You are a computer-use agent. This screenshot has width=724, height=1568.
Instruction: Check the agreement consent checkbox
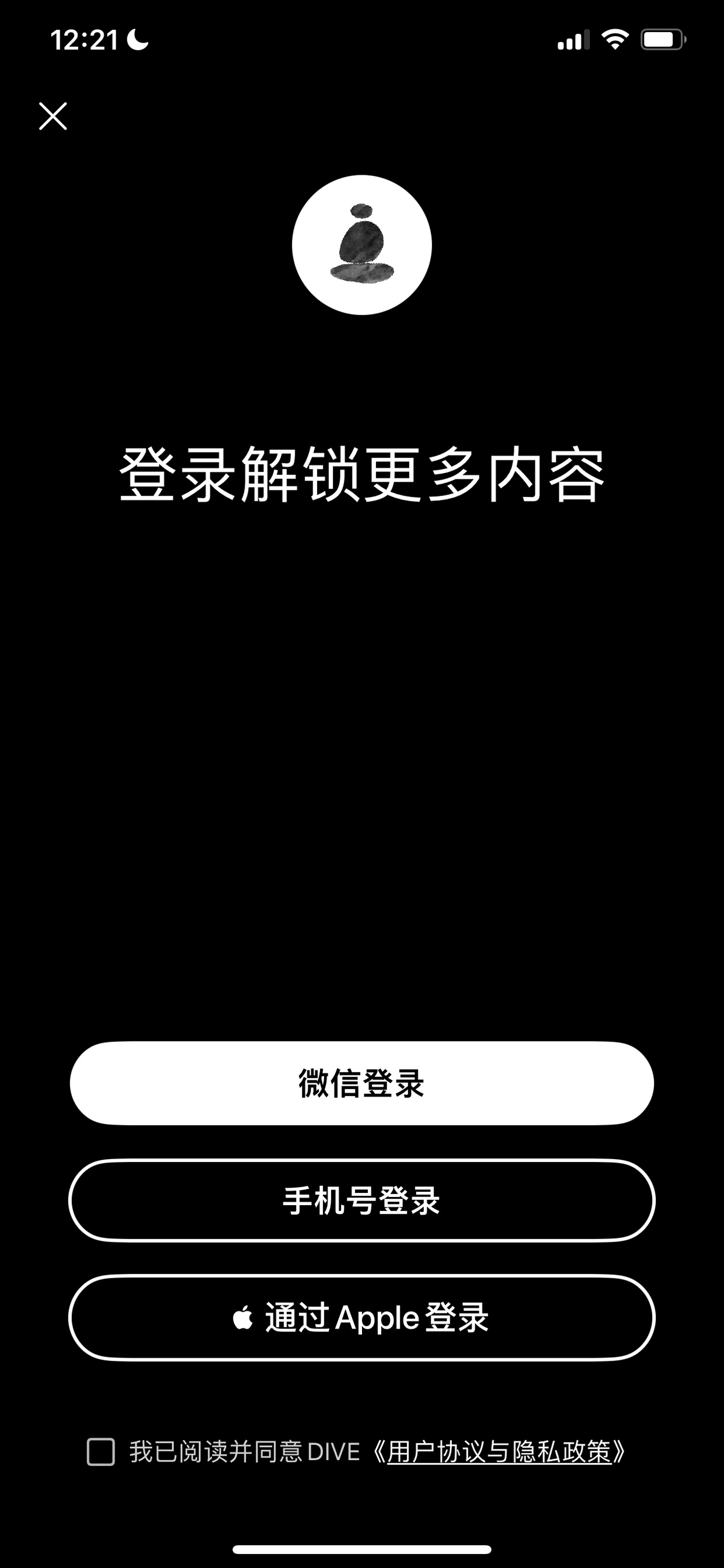pyautogui.click(x=101, y=1452)
